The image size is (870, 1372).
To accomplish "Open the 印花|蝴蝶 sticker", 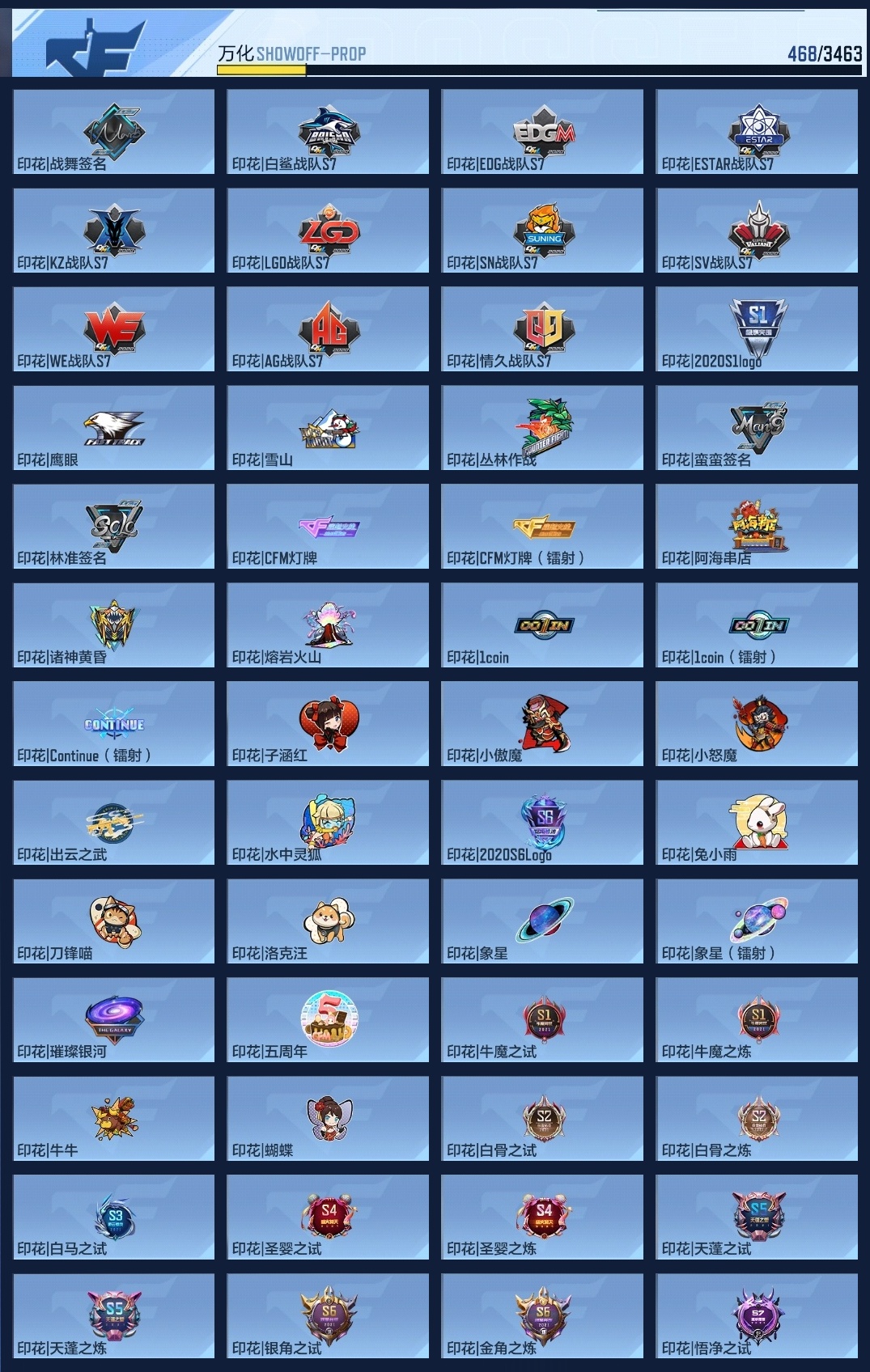I will (328, 1119).
